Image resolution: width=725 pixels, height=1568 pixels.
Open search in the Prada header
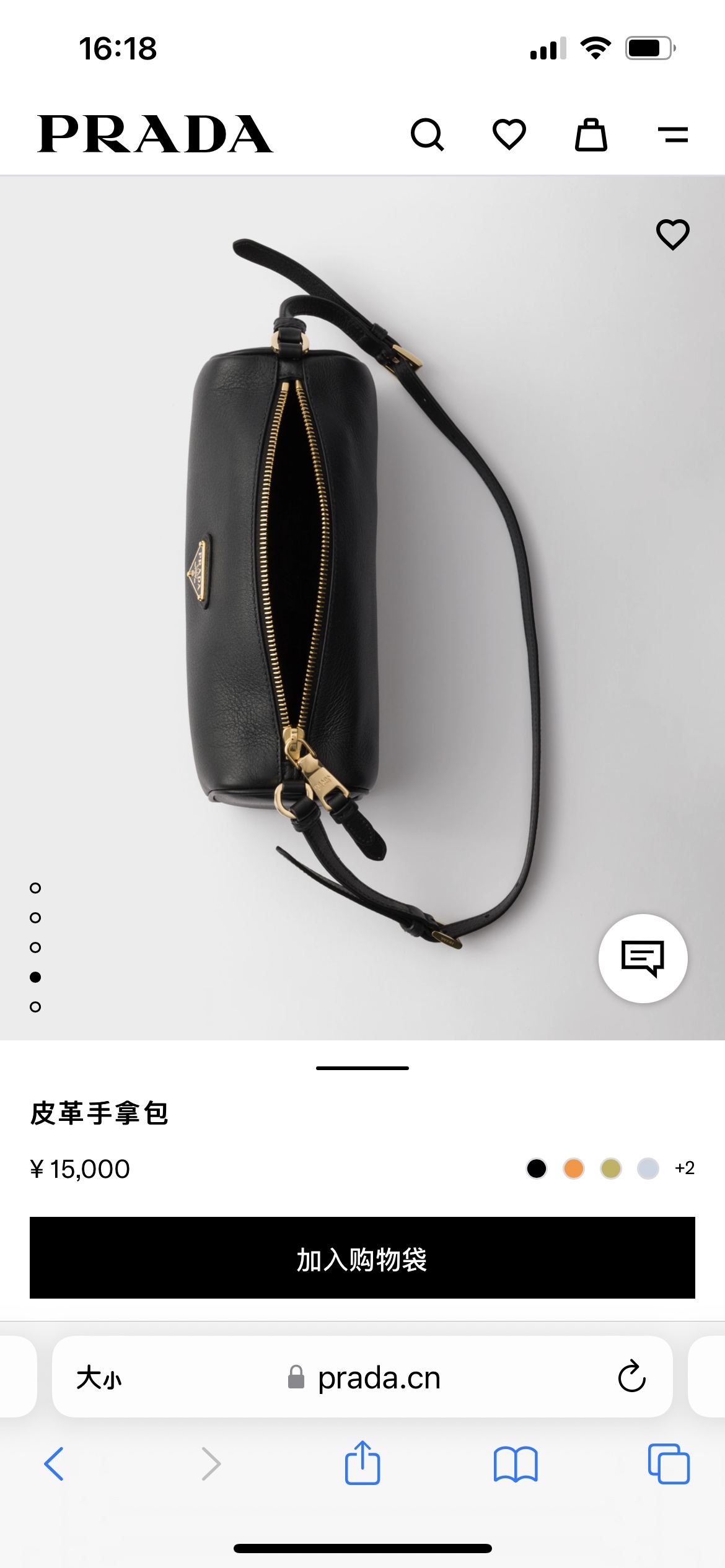click(428, 134)
